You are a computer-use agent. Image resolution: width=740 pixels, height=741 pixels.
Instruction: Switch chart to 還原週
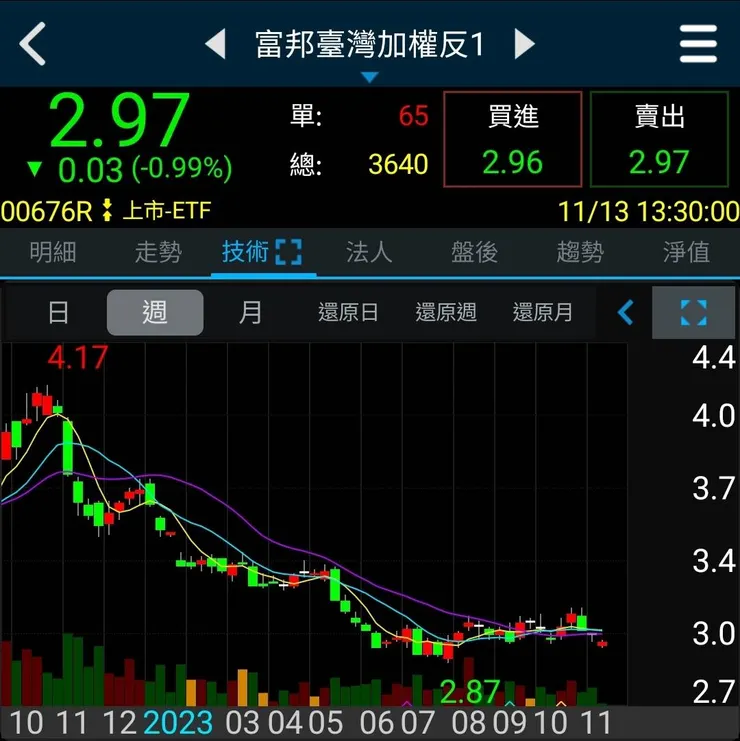[446, 313]
